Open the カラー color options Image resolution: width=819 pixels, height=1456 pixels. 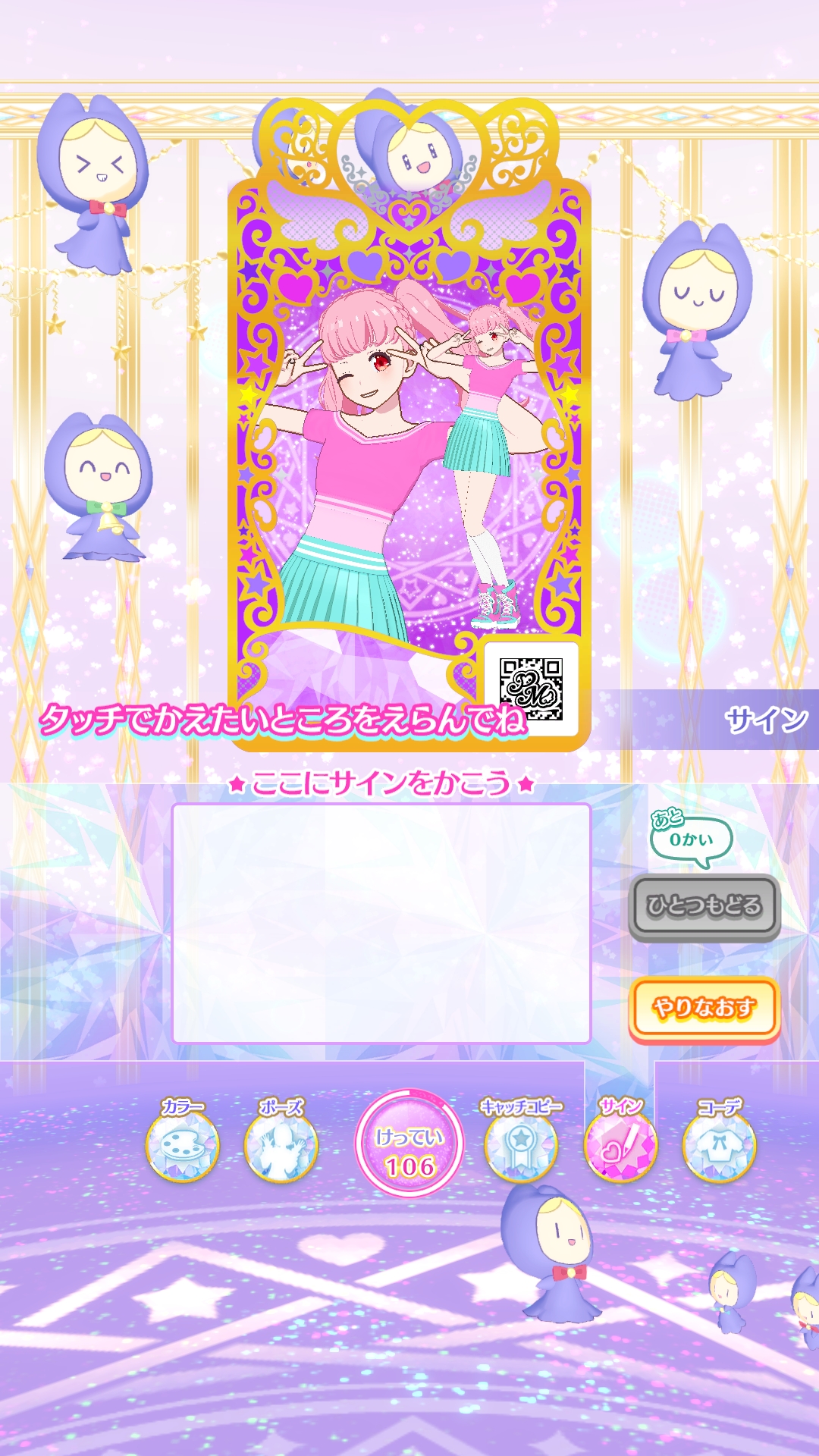click(182, 1144)
